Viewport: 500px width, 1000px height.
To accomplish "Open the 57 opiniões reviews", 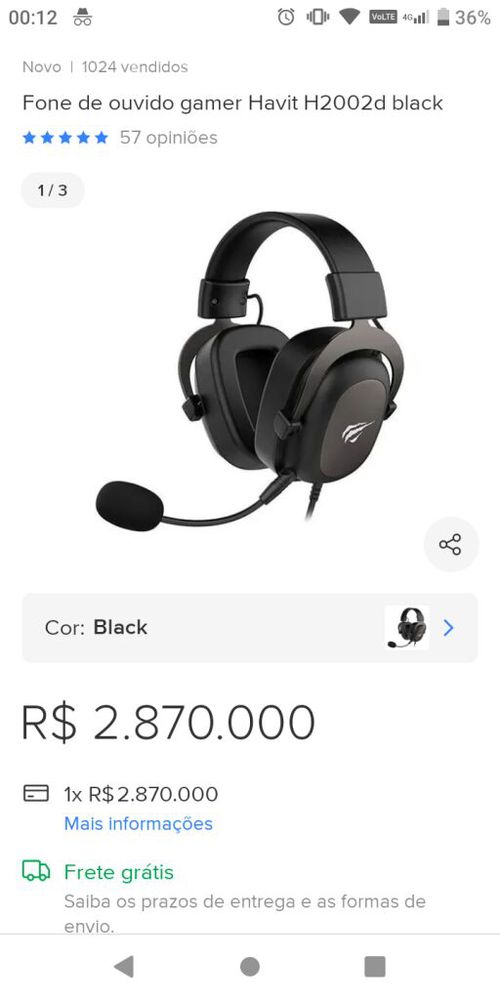I will click(x=168, y=138).
